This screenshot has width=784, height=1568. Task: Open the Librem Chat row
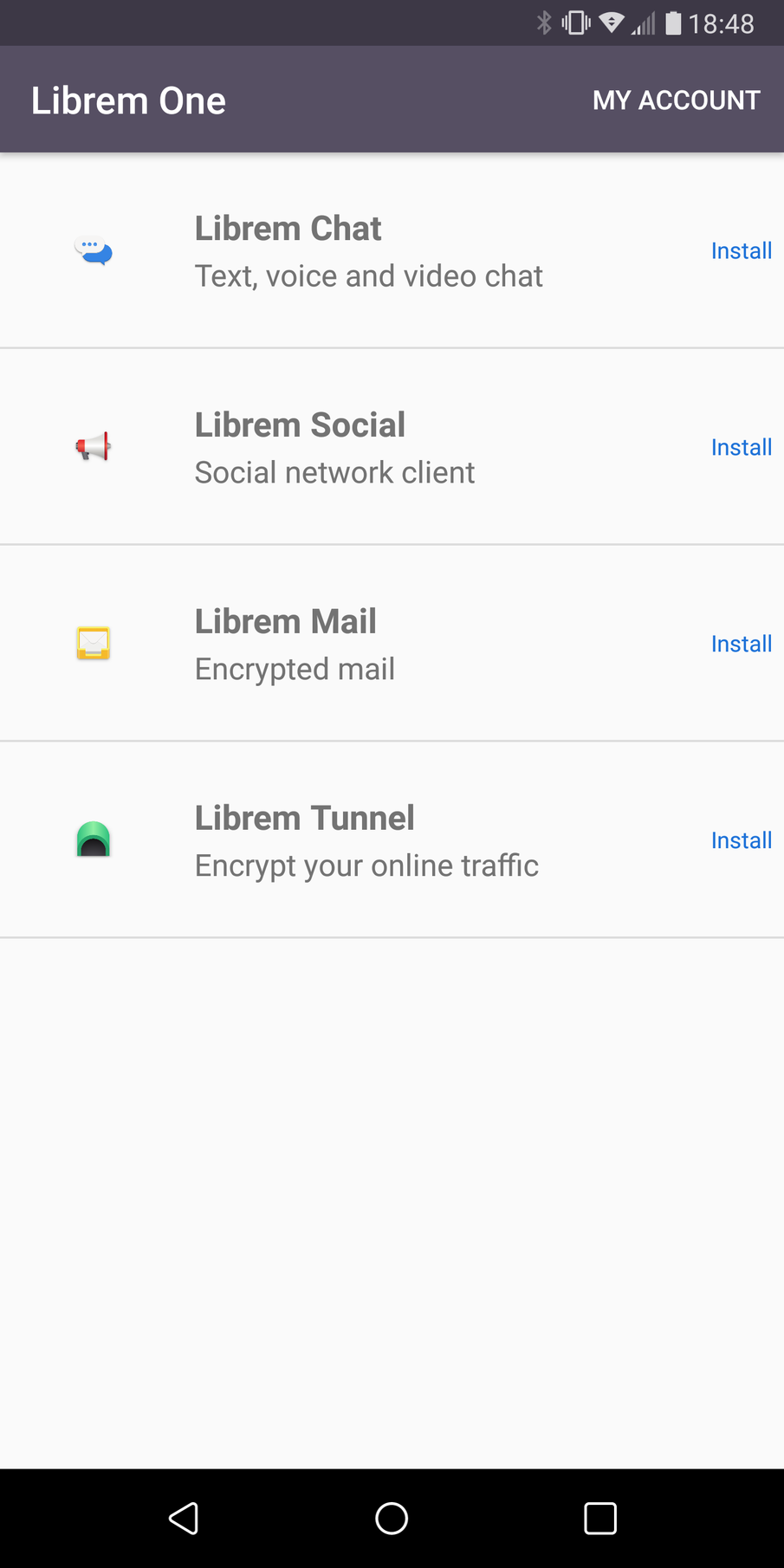click(368, 251)
